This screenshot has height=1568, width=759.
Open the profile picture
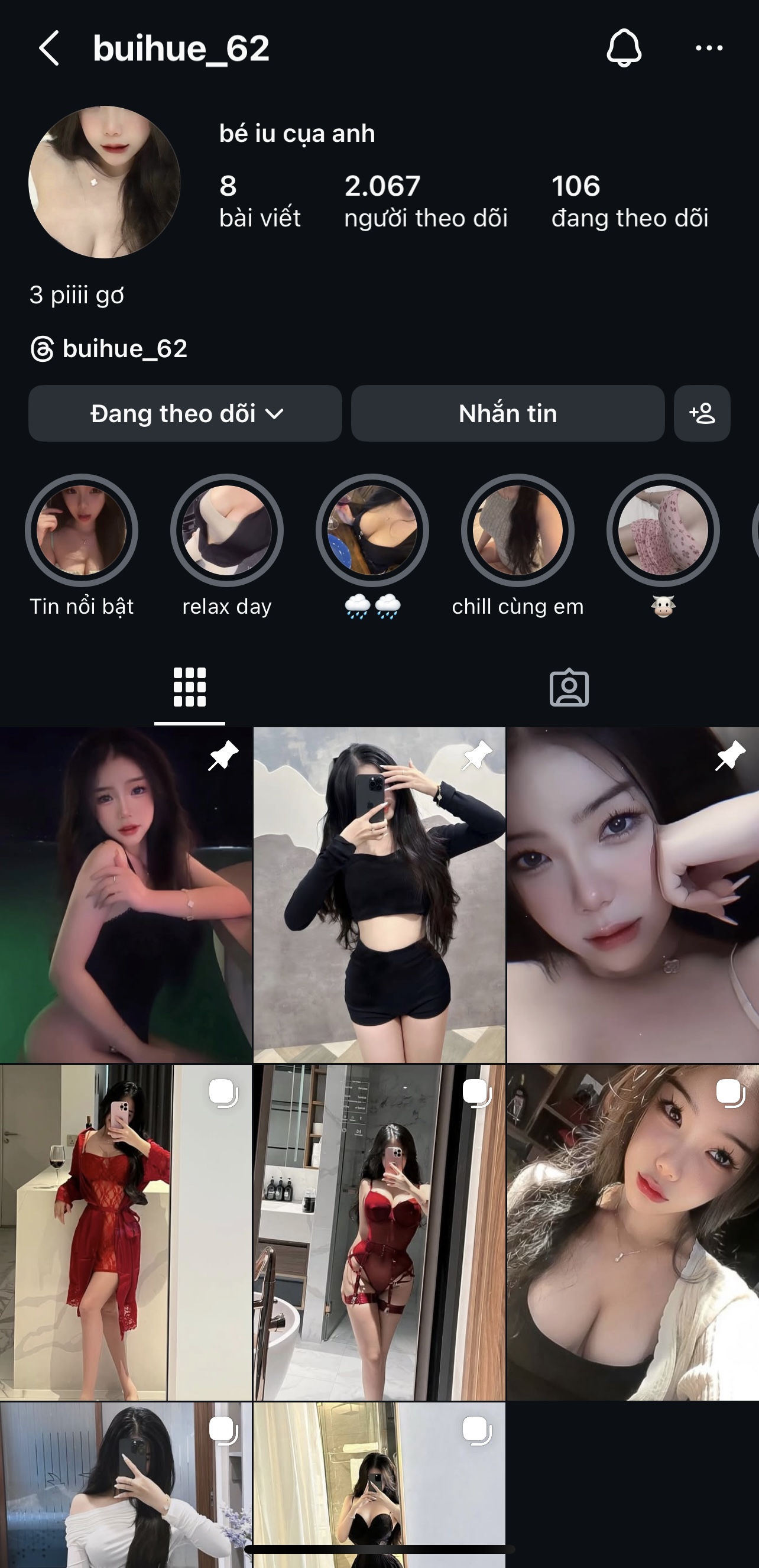[x=105, y=182]
